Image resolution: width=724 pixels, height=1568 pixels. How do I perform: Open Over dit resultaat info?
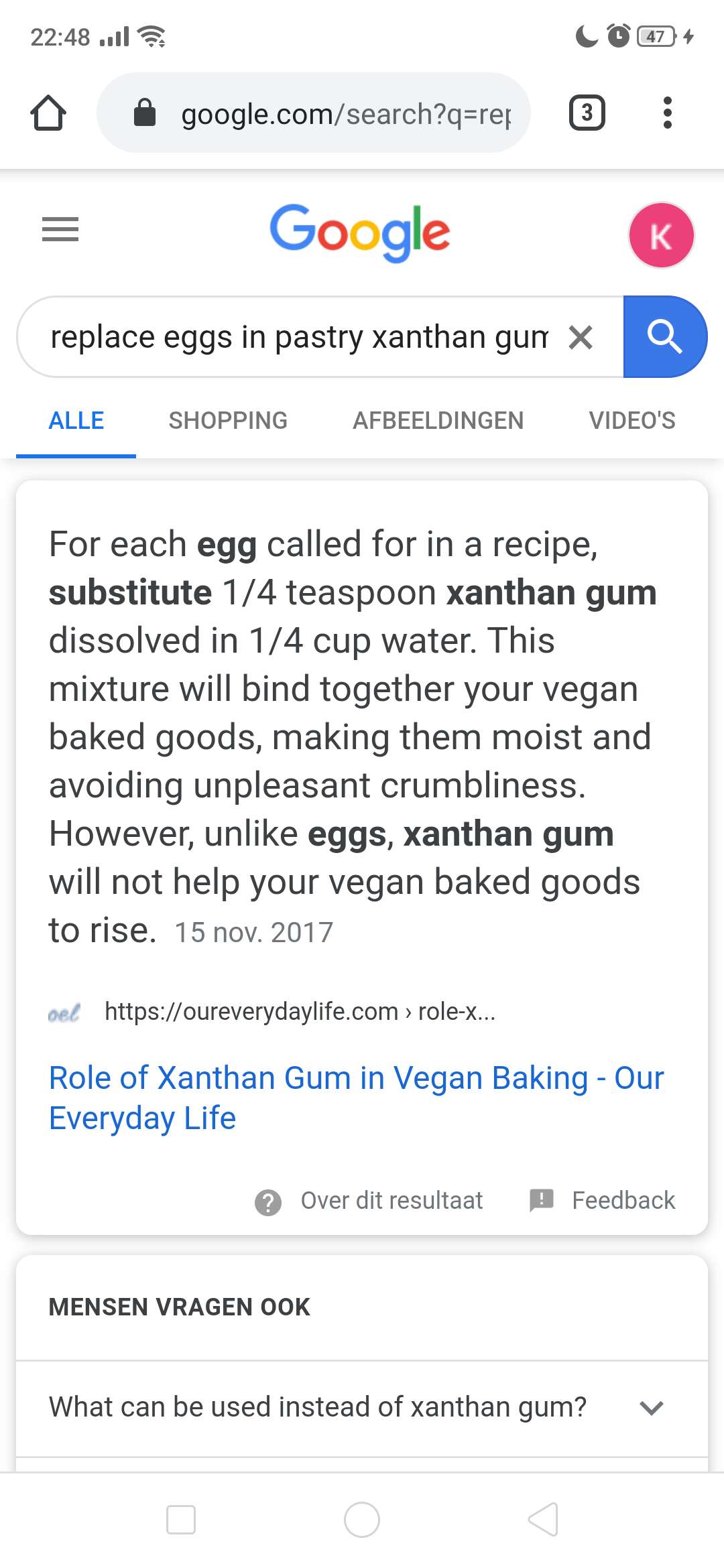pyautogui.click(x=369, y=1201)
